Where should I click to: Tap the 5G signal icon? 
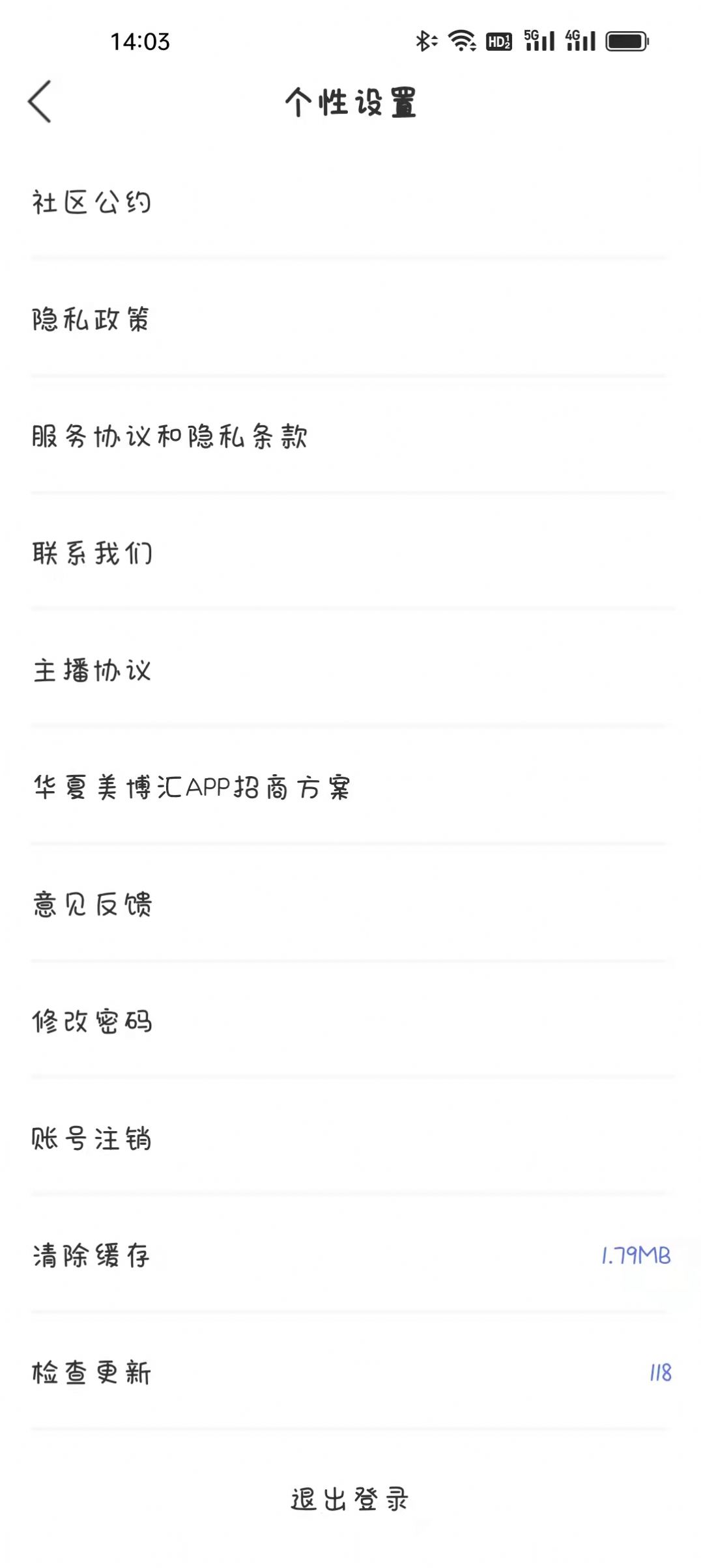point(538,41)
